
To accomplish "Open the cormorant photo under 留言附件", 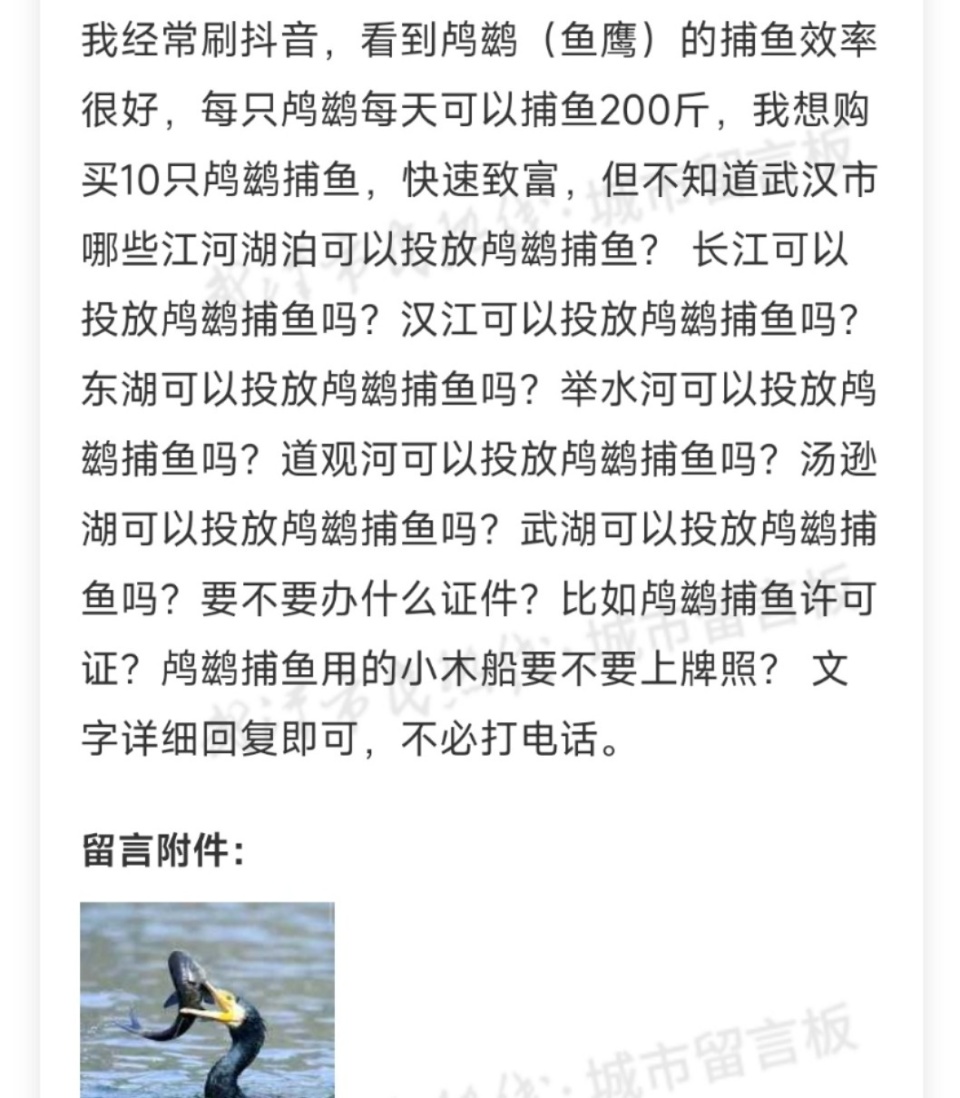I will (207, 998).
